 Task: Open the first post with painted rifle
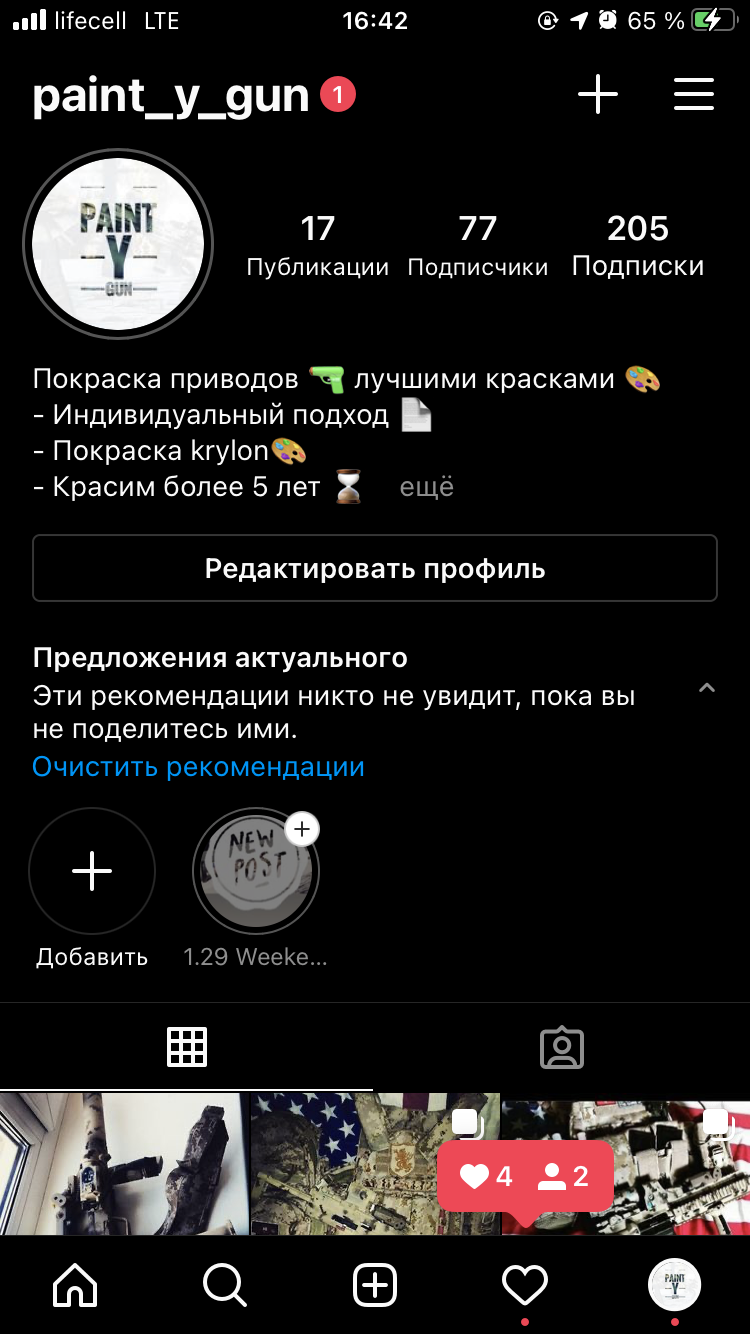[x=124, y=1164]
